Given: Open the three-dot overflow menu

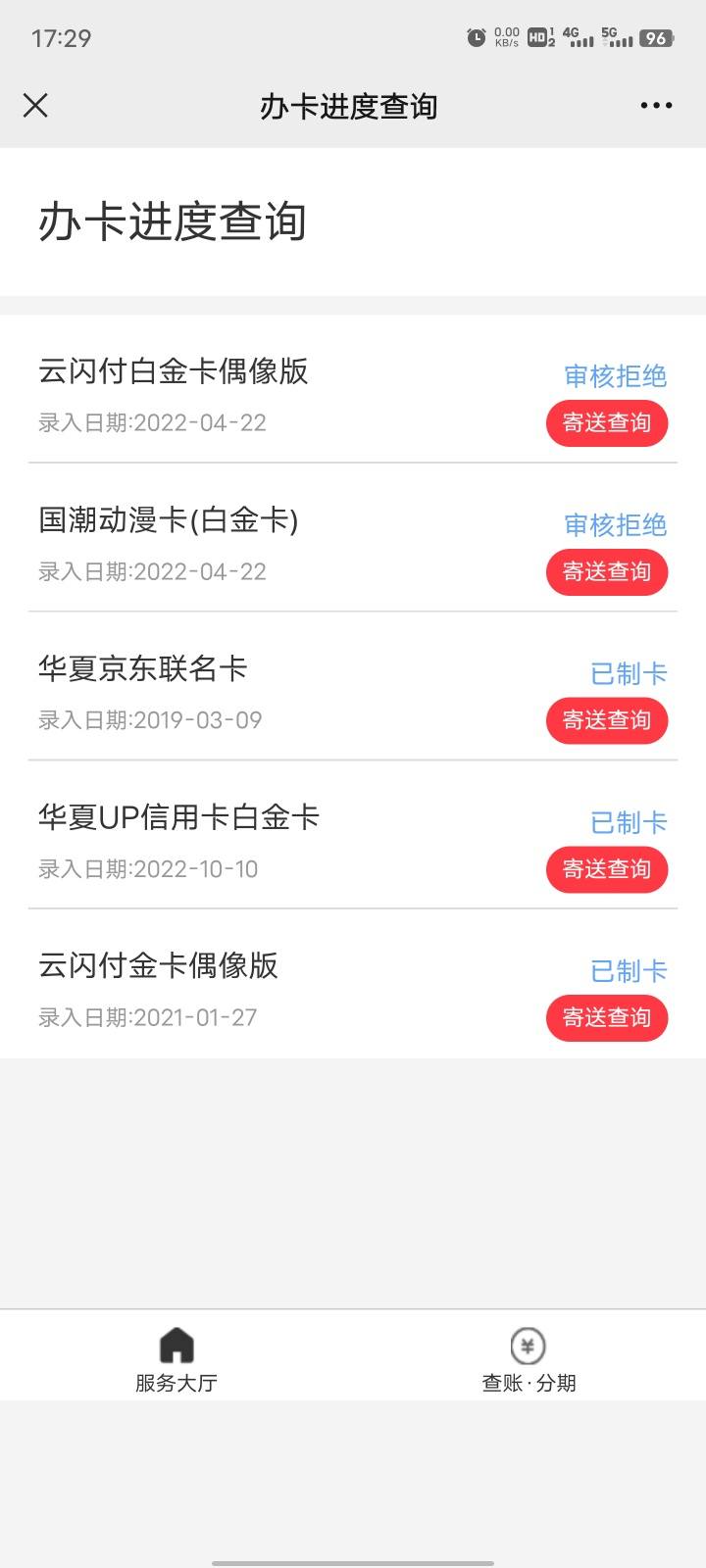Looking at the screenshot, I should (656, 106).
